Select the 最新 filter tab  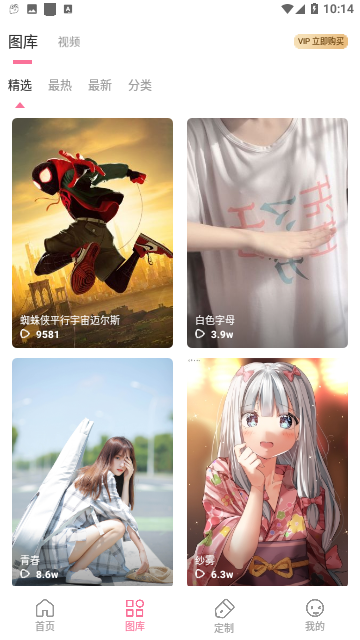click(100, 85)
